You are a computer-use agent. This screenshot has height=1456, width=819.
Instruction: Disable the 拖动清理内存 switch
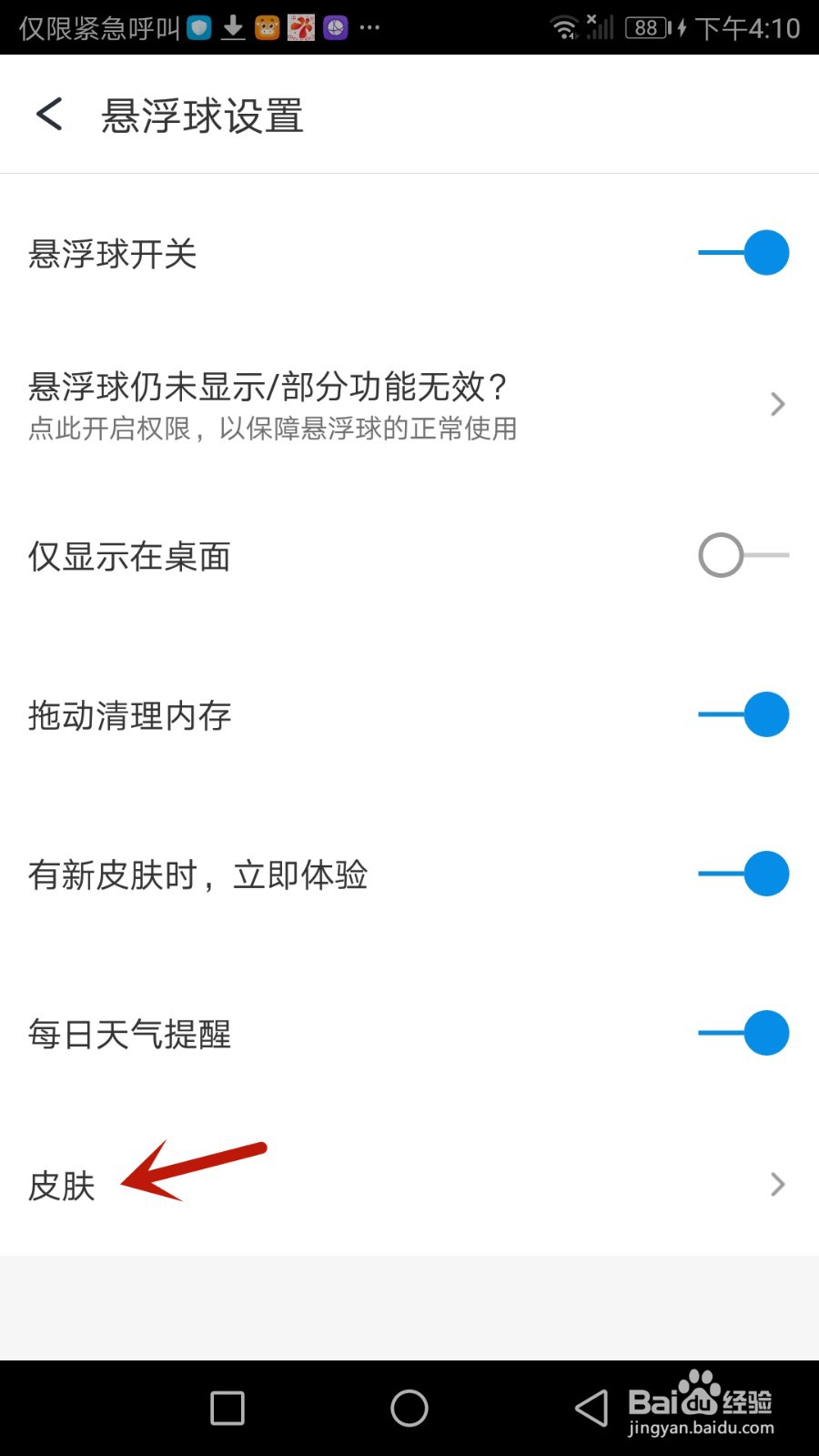pos(743,714)
